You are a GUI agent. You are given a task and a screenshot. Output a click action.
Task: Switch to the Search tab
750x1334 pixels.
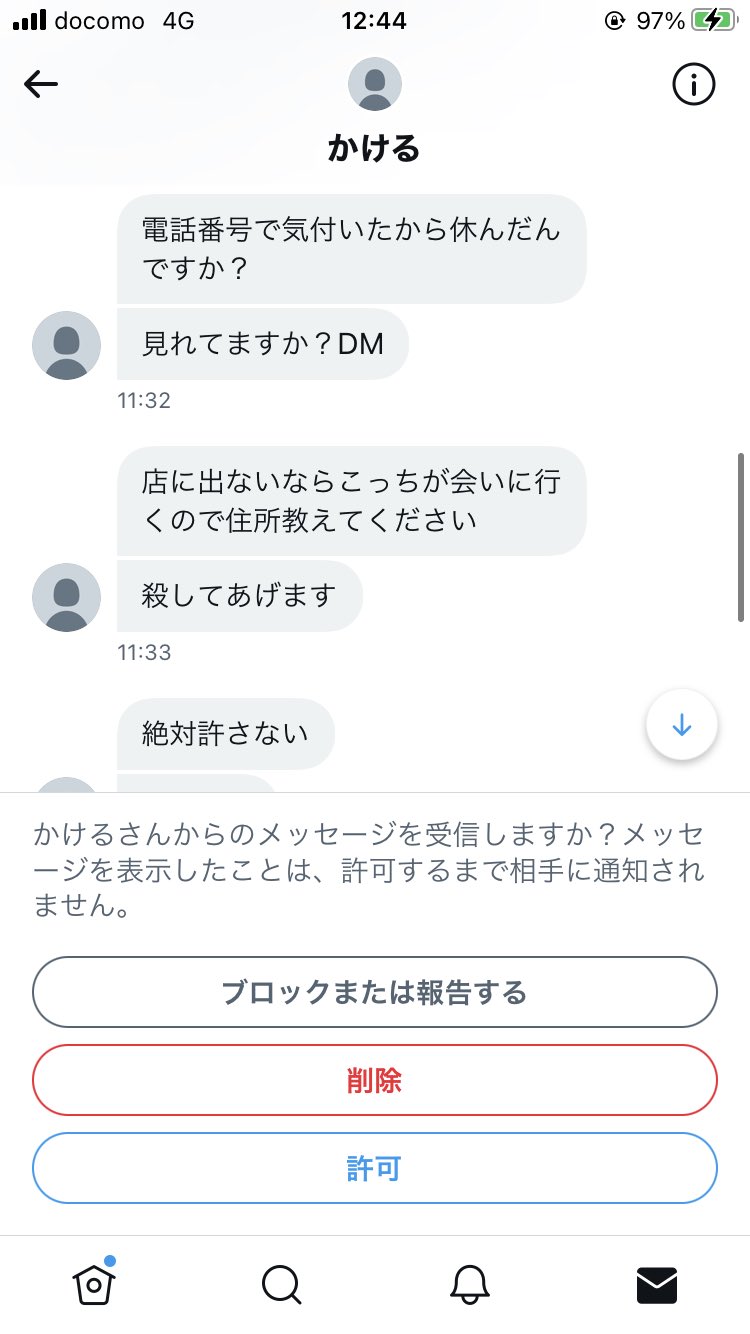click(x=281, y=1284)
